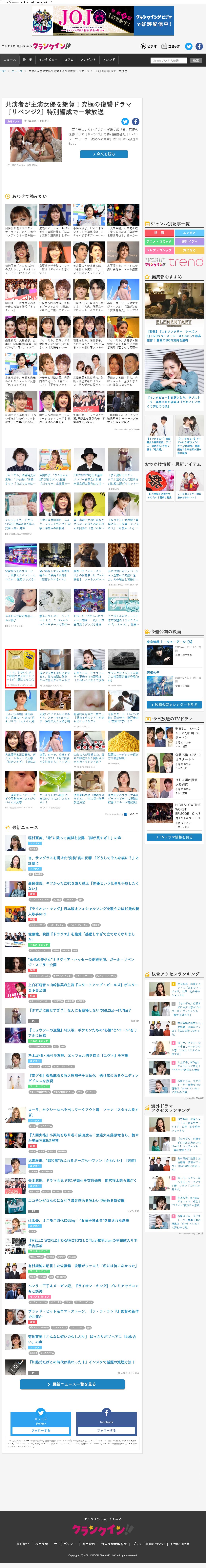The width and height of the screenshot is (206, 1568).
Task: Go to TOP in the breadcrumb
Action: (3, 71)
